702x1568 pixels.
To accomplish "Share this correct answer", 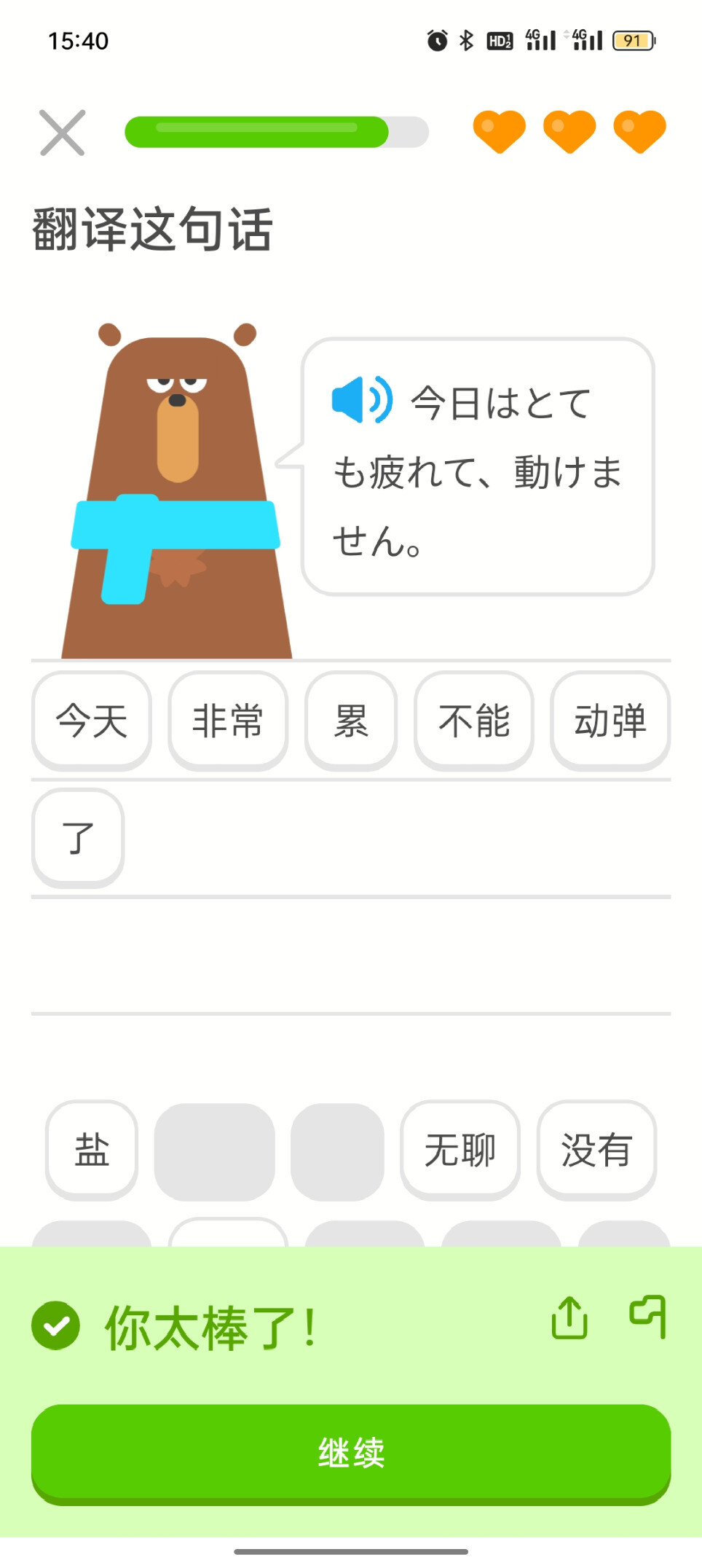I will click(x=569, y=1318).
